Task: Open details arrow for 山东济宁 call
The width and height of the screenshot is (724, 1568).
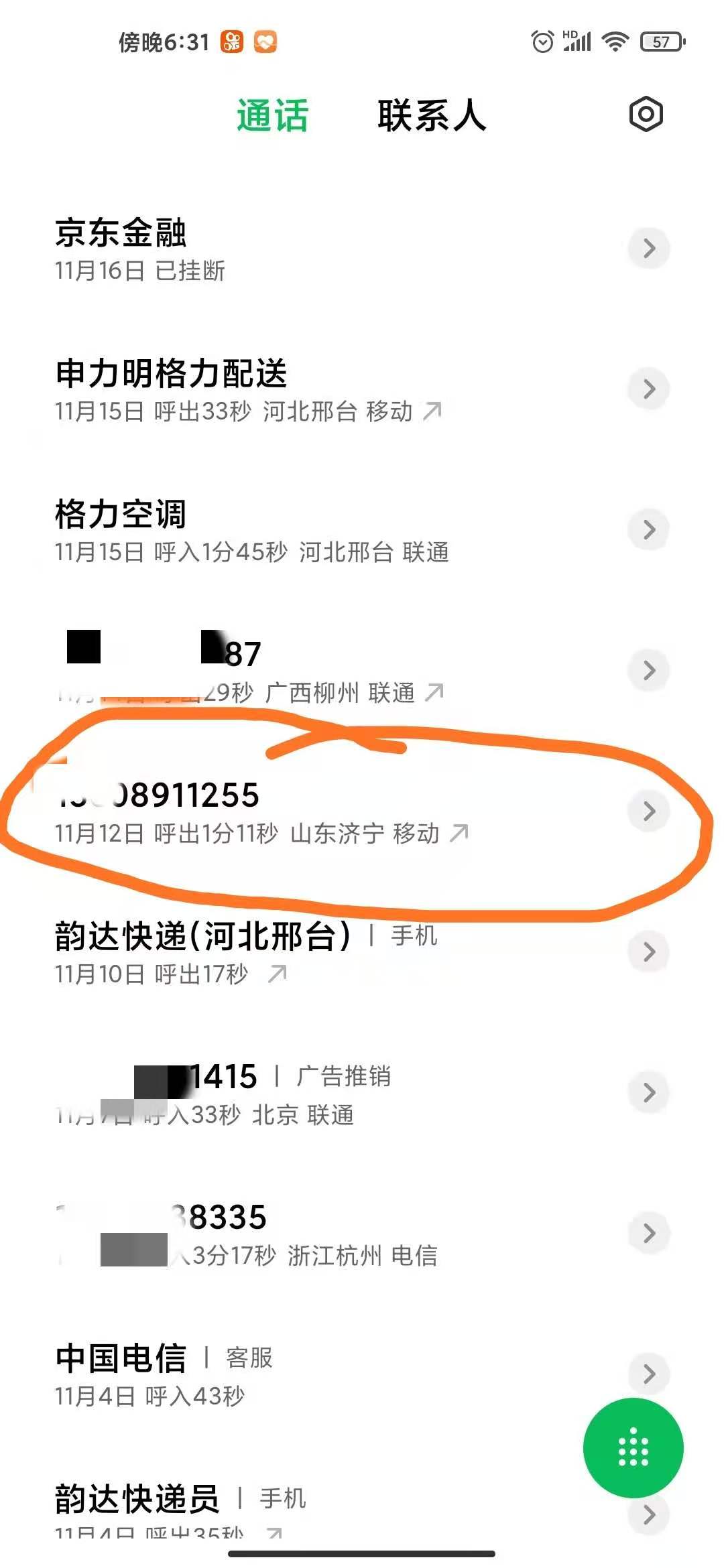Action: (648, 811)
